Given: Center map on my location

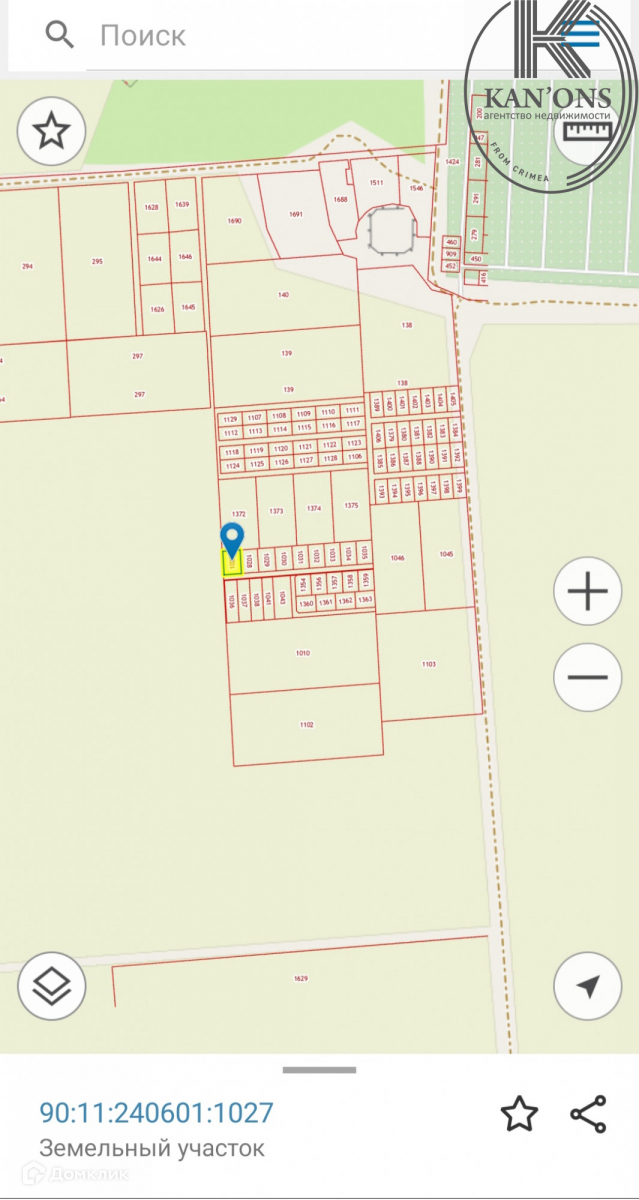Looking at the screenshot, I should 587,987.
